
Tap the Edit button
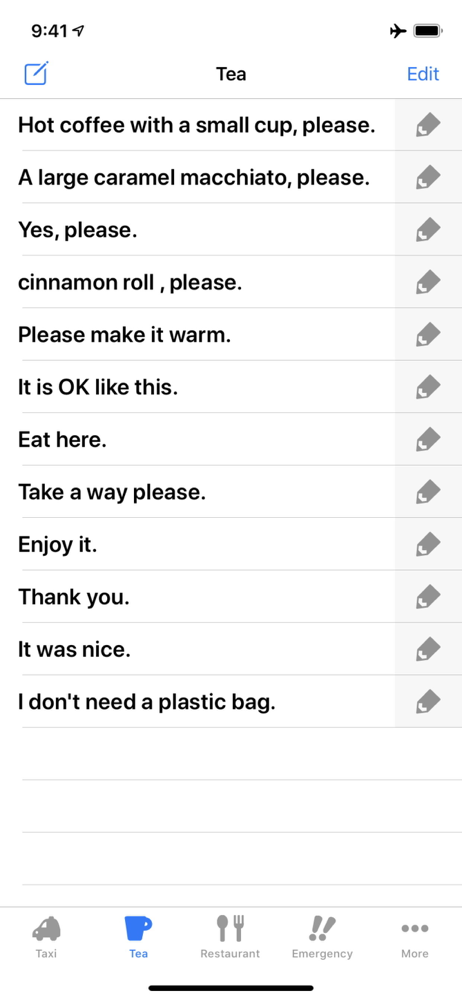pyautogui.click(x=423, y=74)
